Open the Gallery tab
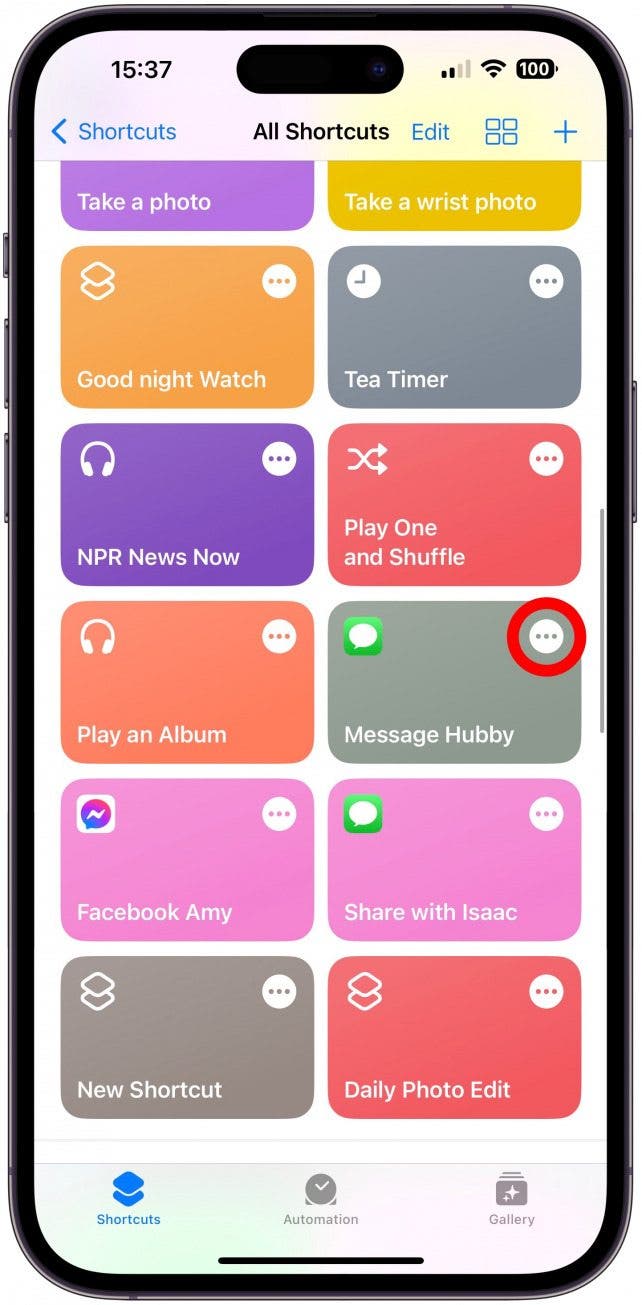 (x=511, y=1200)
